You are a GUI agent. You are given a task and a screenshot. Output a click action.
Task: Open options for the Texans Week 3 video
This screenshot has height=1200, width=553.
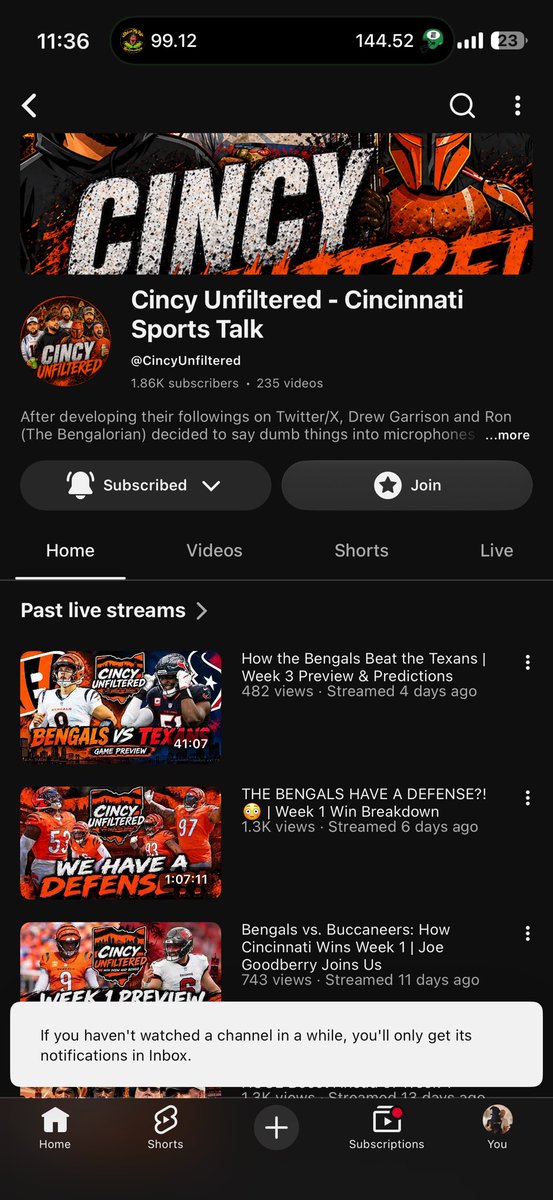click(527, 663)
